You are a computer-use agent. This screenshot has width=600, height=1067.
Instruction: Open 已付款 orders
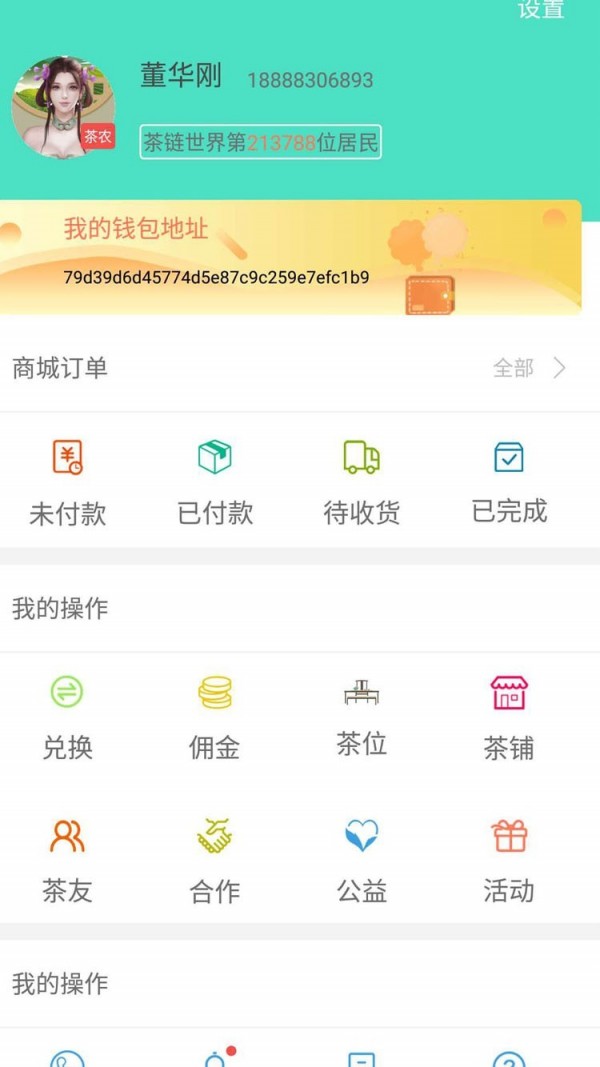(x=215, y=483)
